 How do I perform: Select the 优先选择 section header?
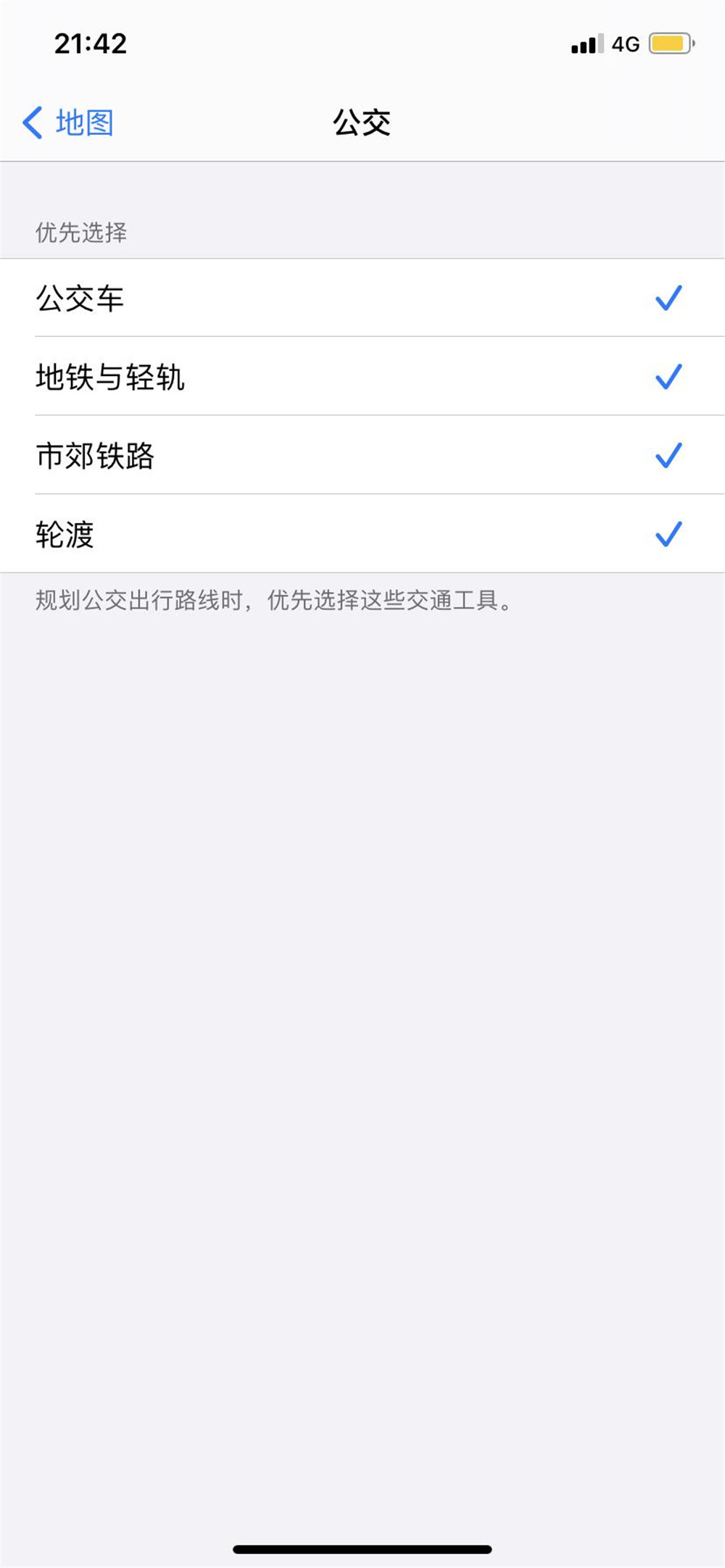point(83,230)
